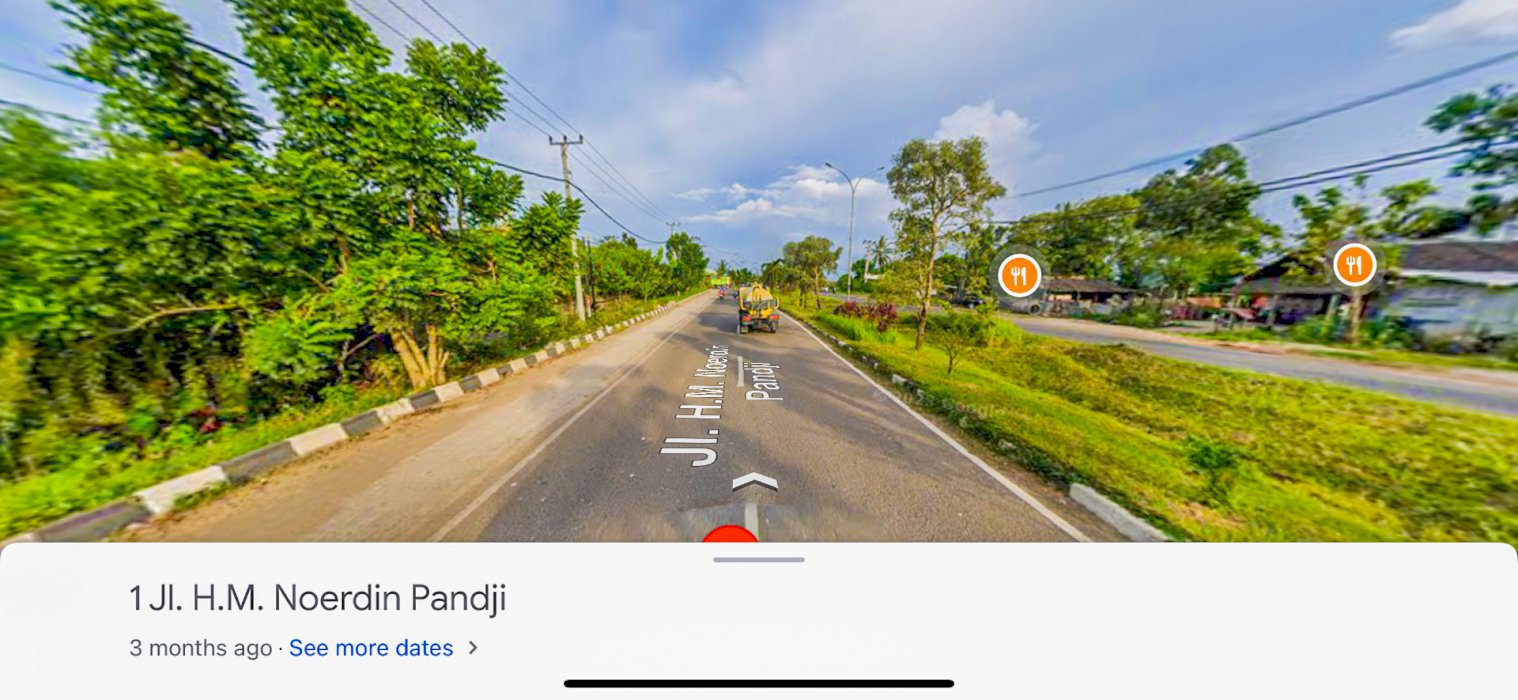Open See more dates link
Screen dimensions: 1518x700
(x=371, y=648)
